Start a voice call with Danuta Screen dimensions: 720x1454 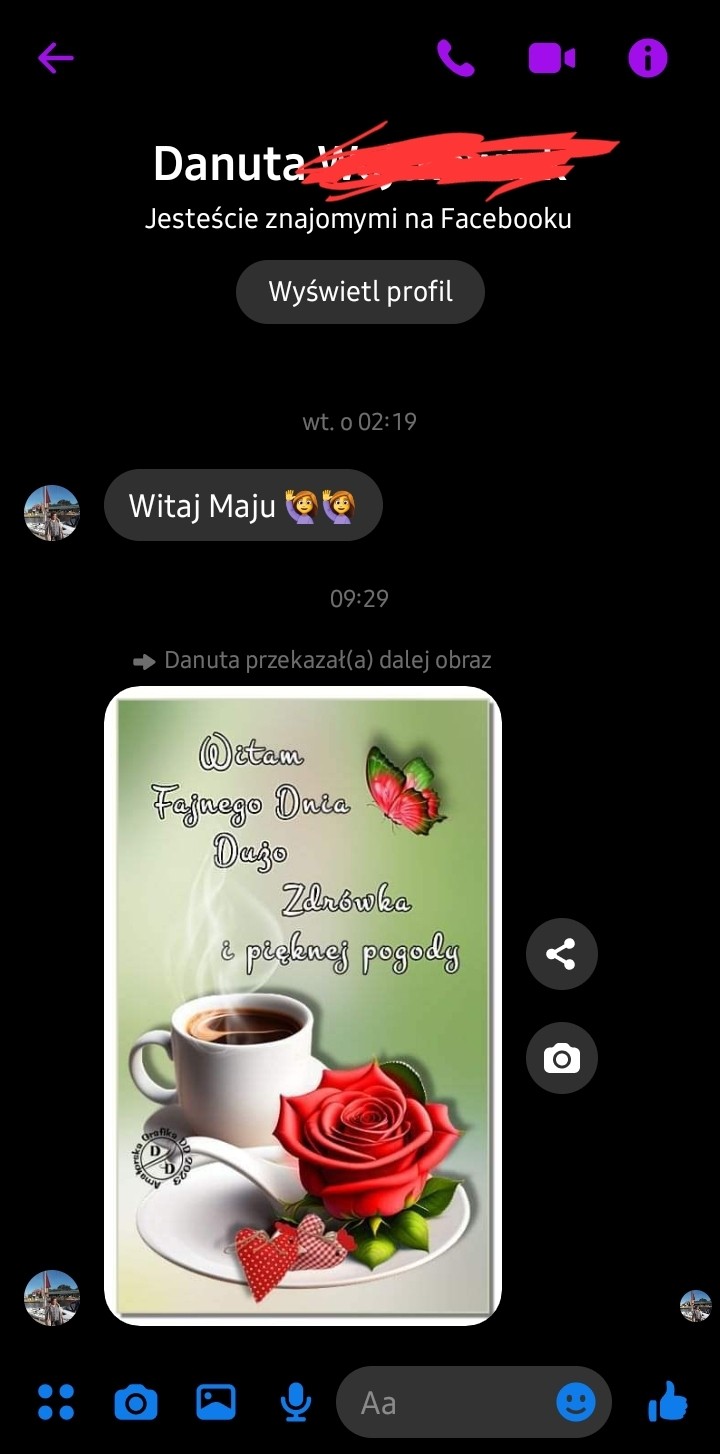coord(455,59)
